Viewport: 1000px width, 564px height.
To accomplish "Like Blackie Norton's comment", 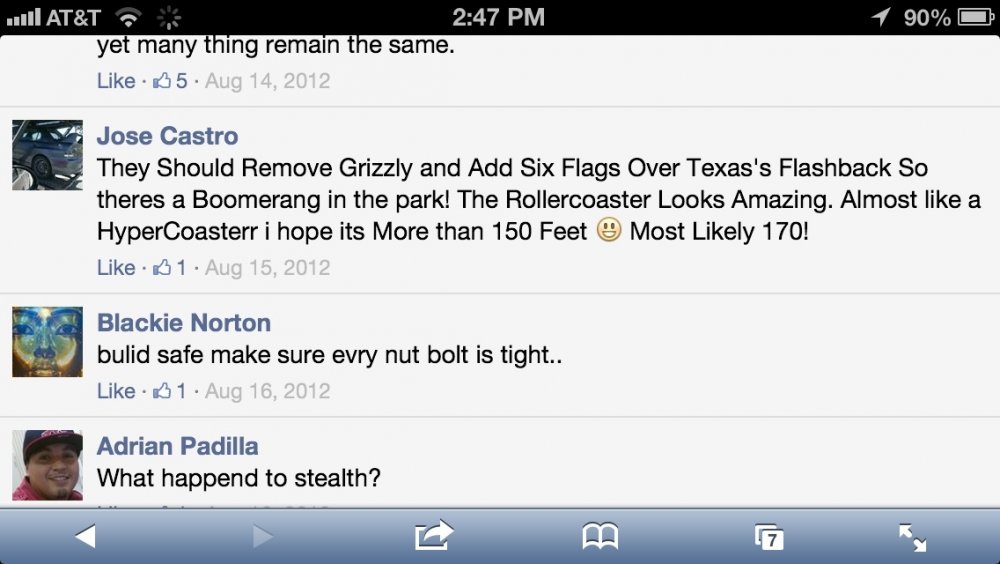I will tap(116, 391).
